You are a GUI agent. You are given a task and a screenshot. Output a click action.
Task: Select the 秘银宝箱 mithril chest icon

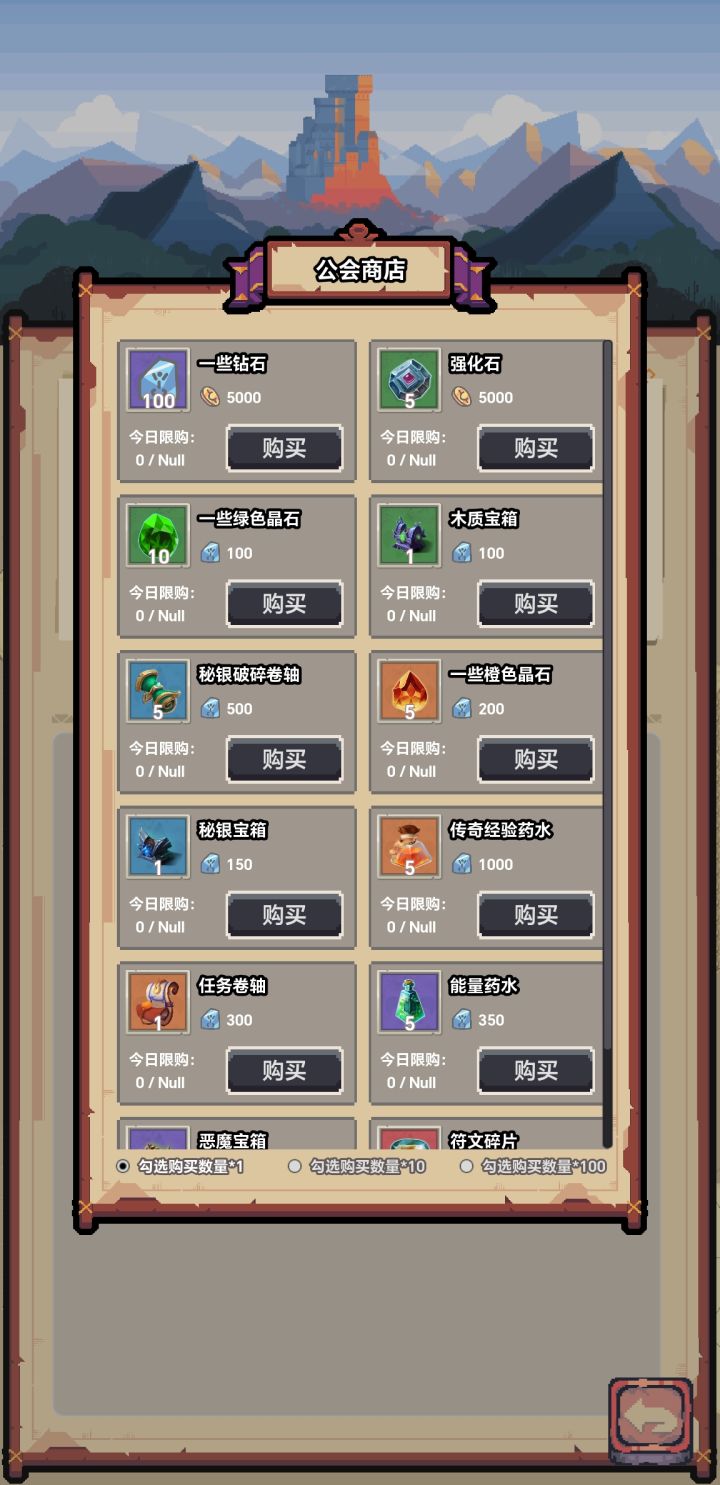click(157, 848)
